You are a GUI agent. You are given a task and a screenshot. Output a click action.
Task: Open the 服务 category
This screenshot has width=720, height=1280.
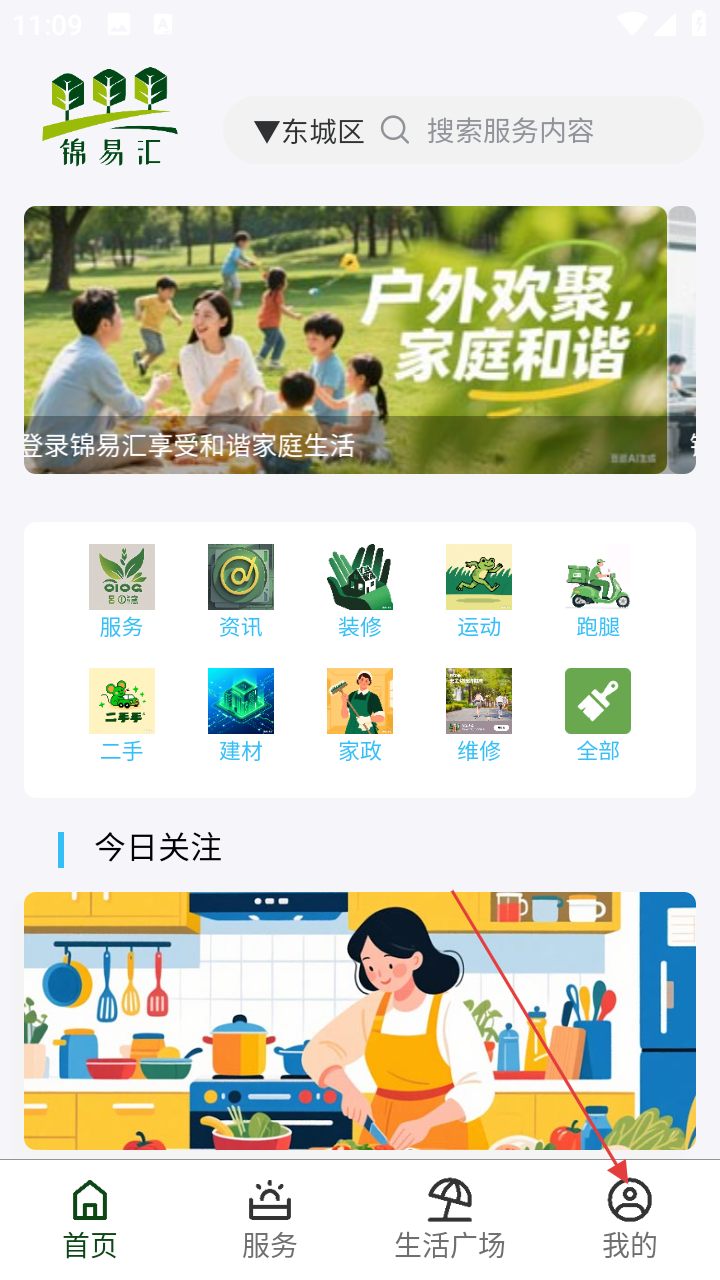pos(121,591)
